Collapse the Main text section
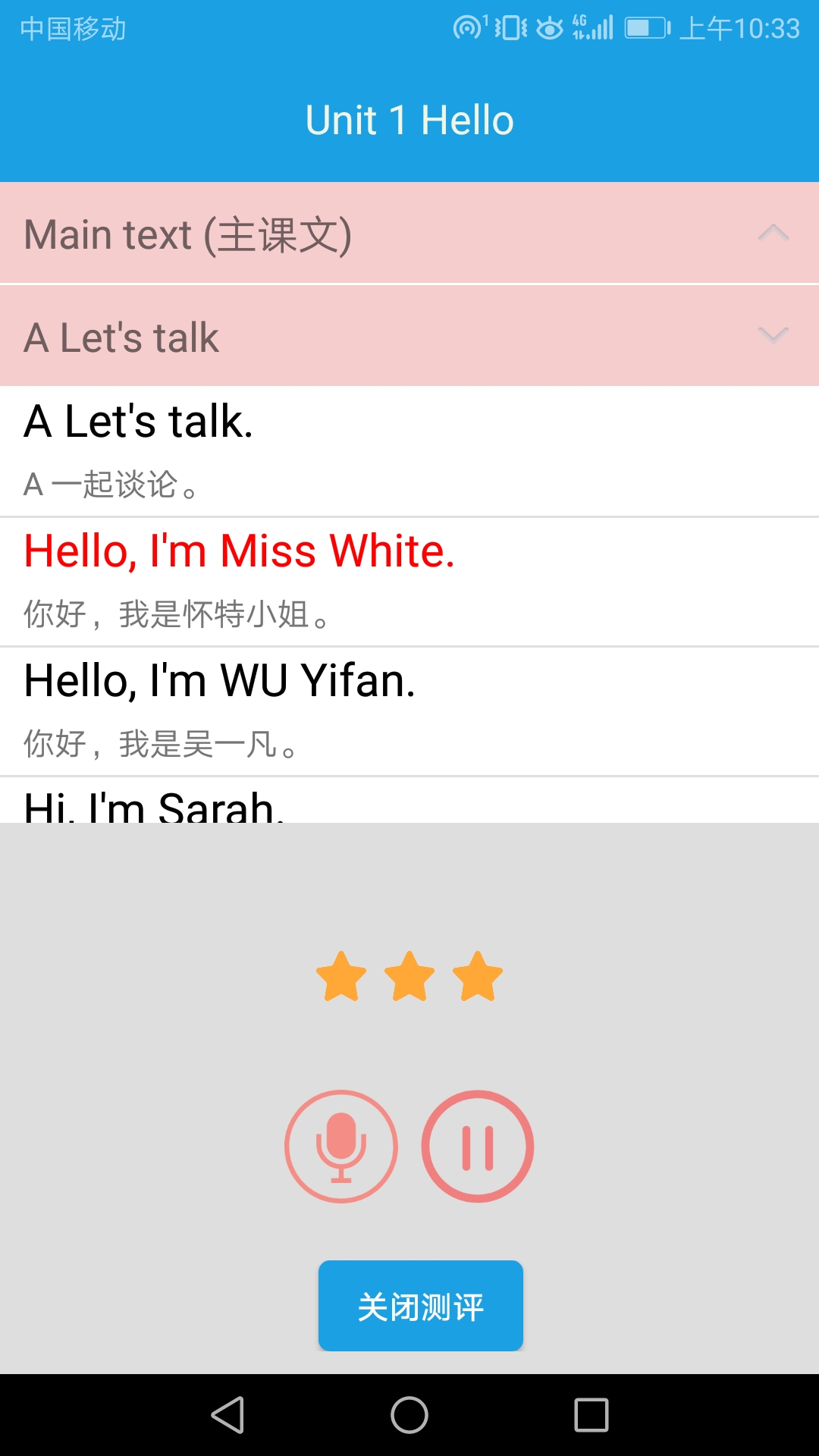The image size is (819, 1456). click(773, 233)
